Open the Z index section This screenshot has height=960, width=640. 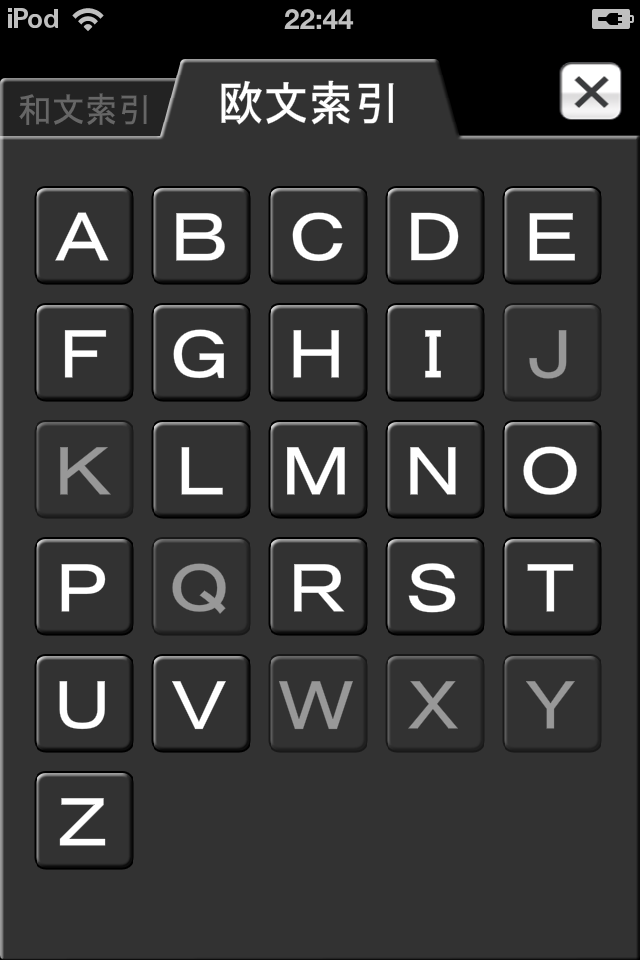click(x=84, y=821)
